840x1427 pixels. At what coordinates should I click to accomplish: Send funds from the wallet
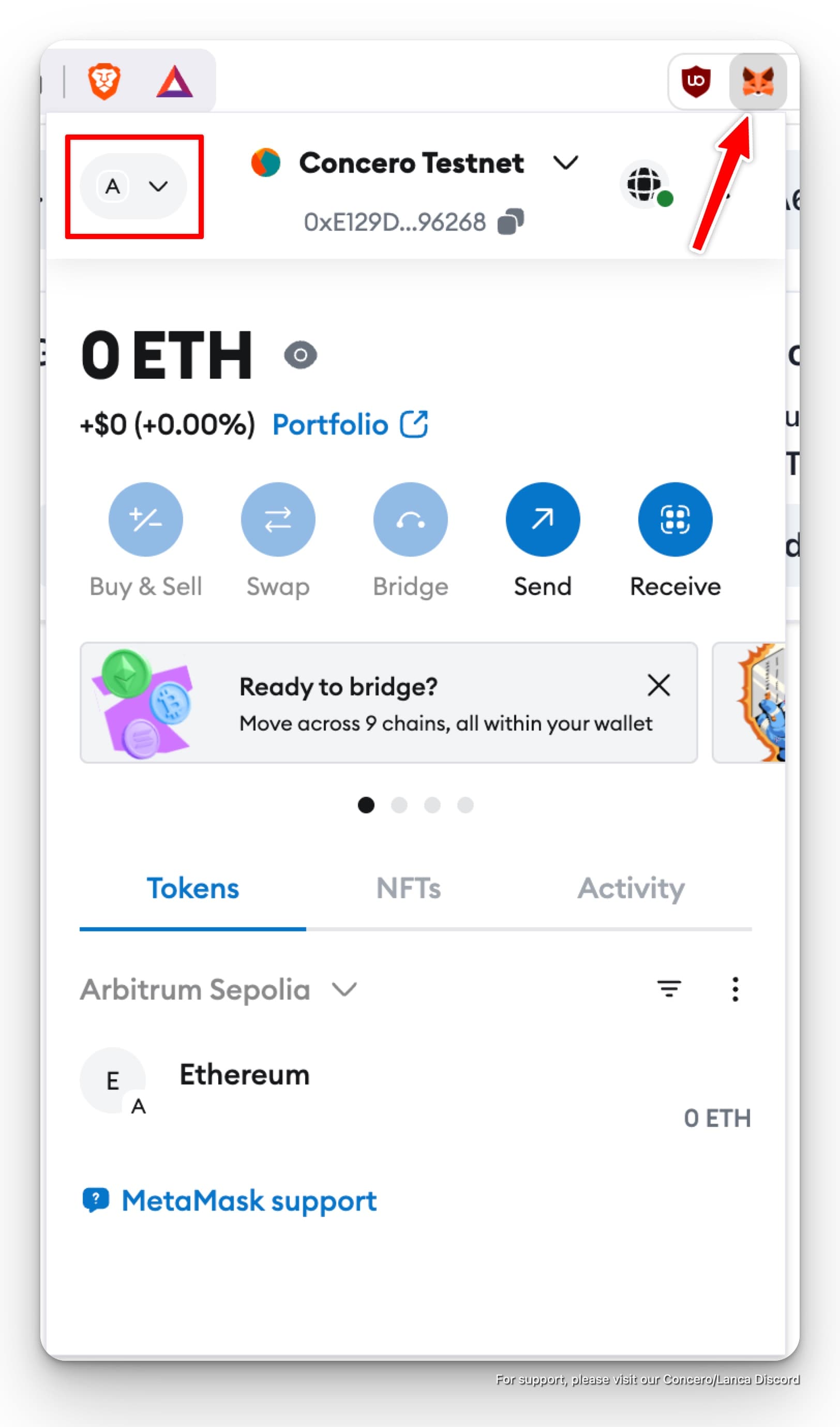(x=542, y=519)
